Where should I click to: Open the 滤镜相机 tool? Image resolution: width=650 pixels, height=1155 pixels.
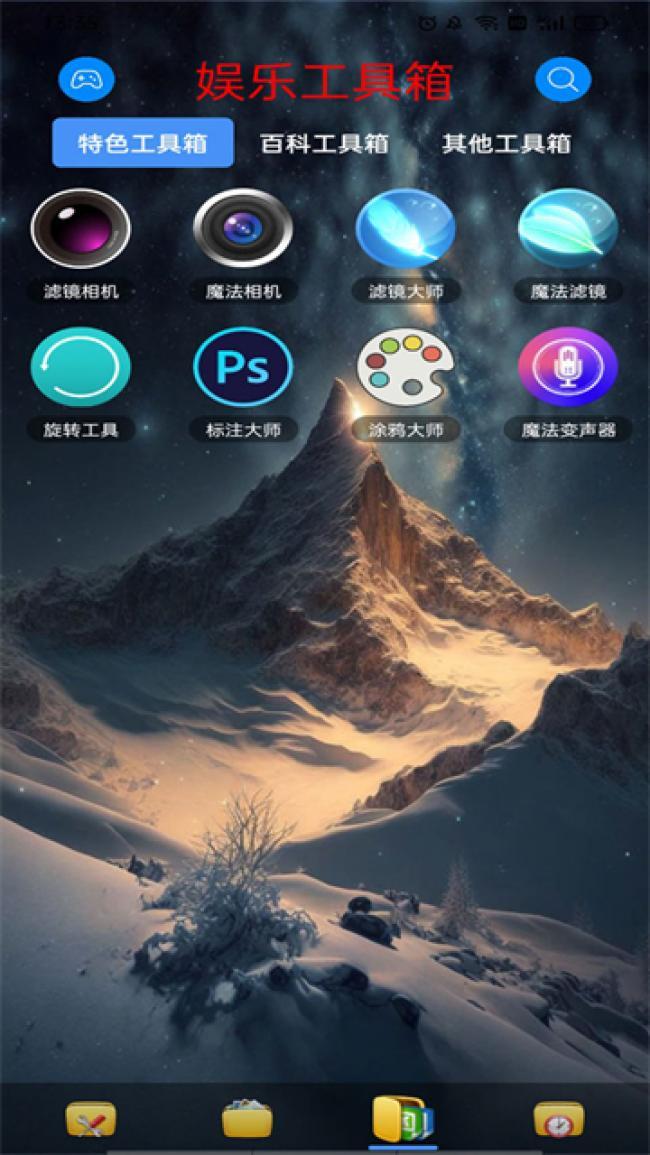(x=81, y=229)
